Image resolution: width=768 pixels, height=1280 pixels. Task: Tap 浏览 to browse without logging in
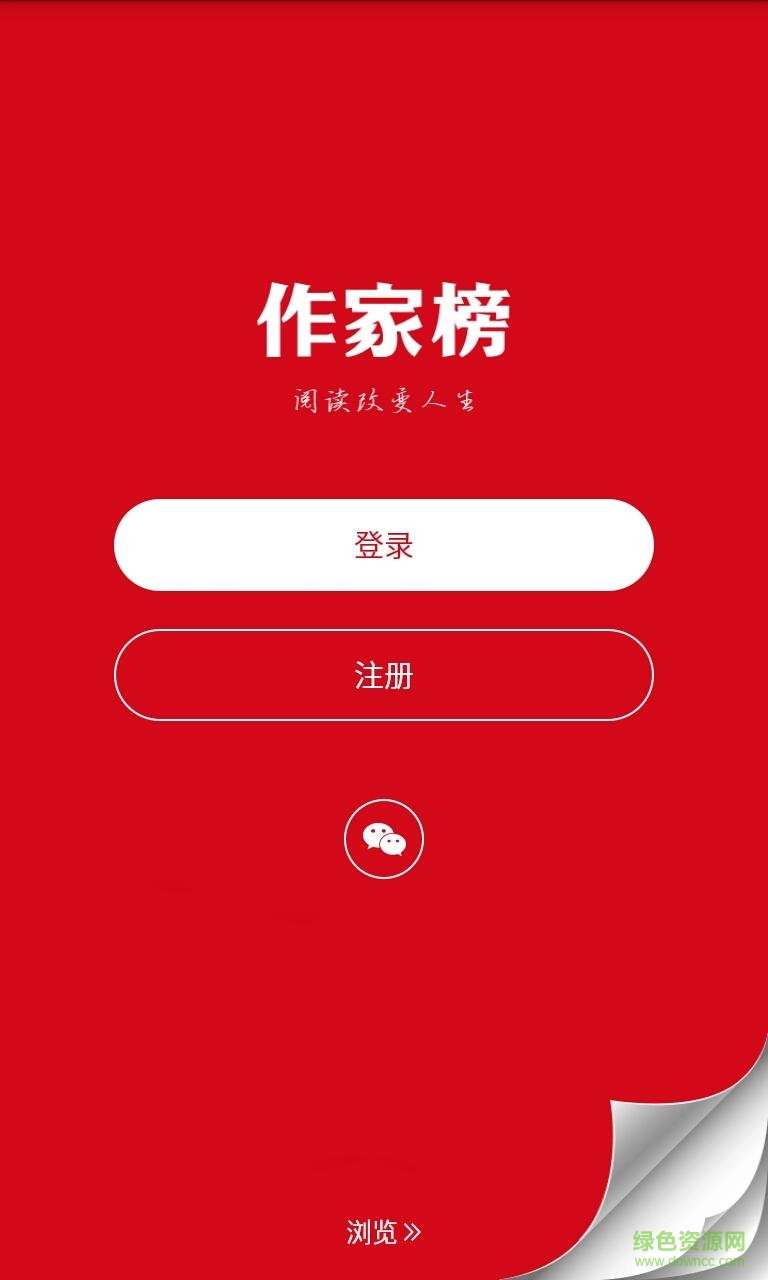[383, 1232]
